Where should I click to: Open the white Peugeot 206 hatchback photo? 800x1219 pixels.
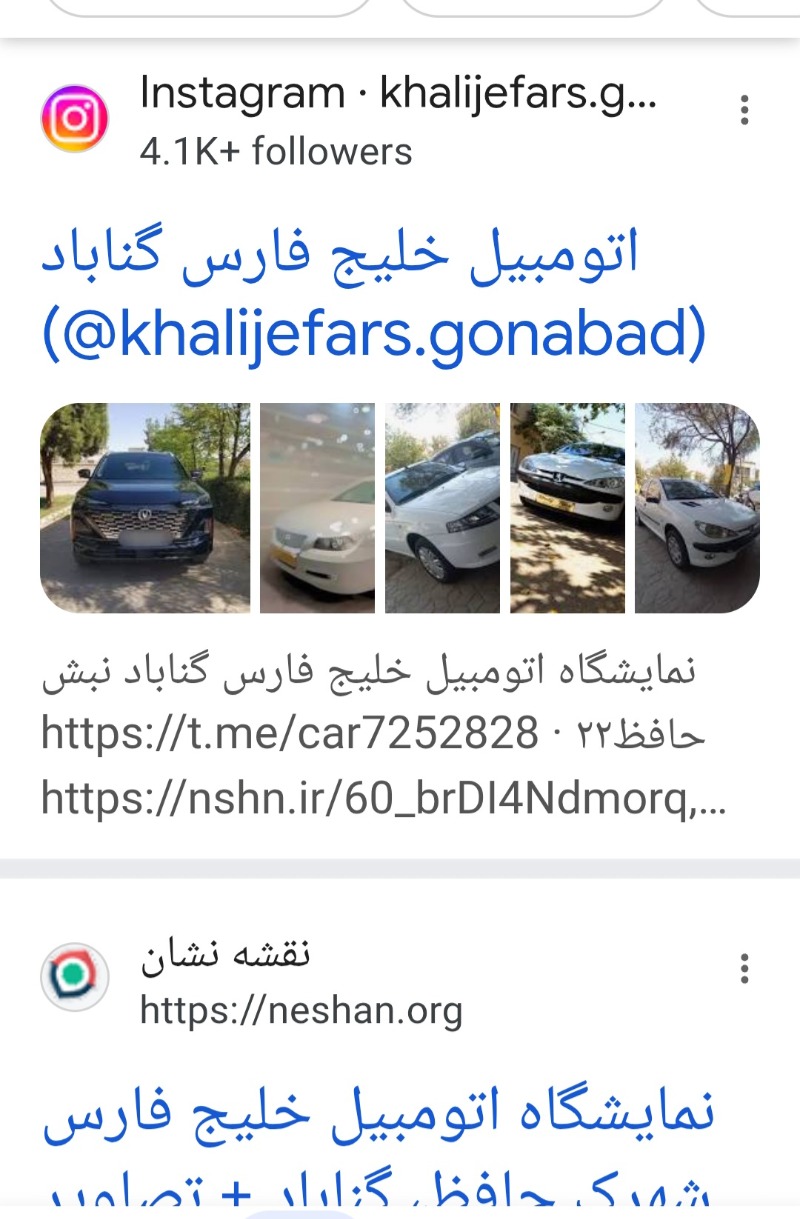pyautogui.click(x=697, y=508)
